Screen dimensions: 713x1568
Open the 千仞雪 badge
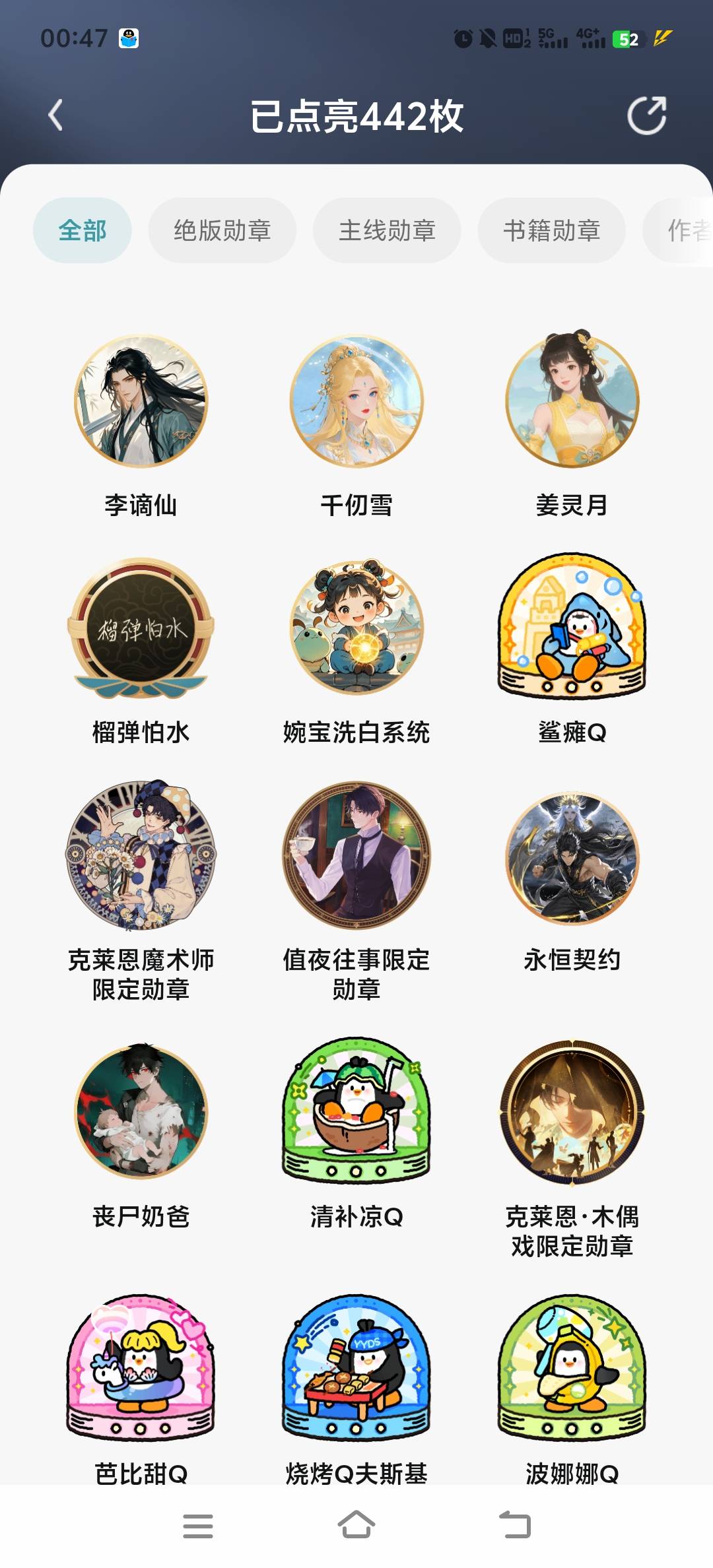click(356, 401)
